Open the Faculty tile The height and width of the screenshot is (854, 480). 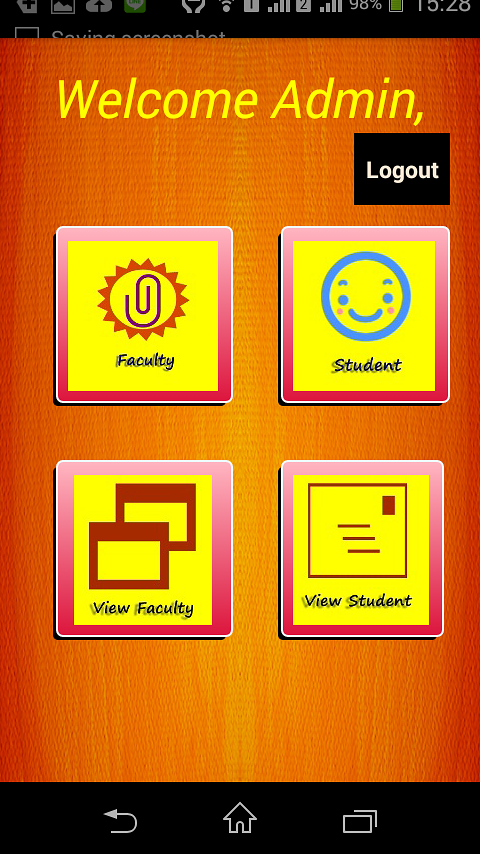point(144,314)
